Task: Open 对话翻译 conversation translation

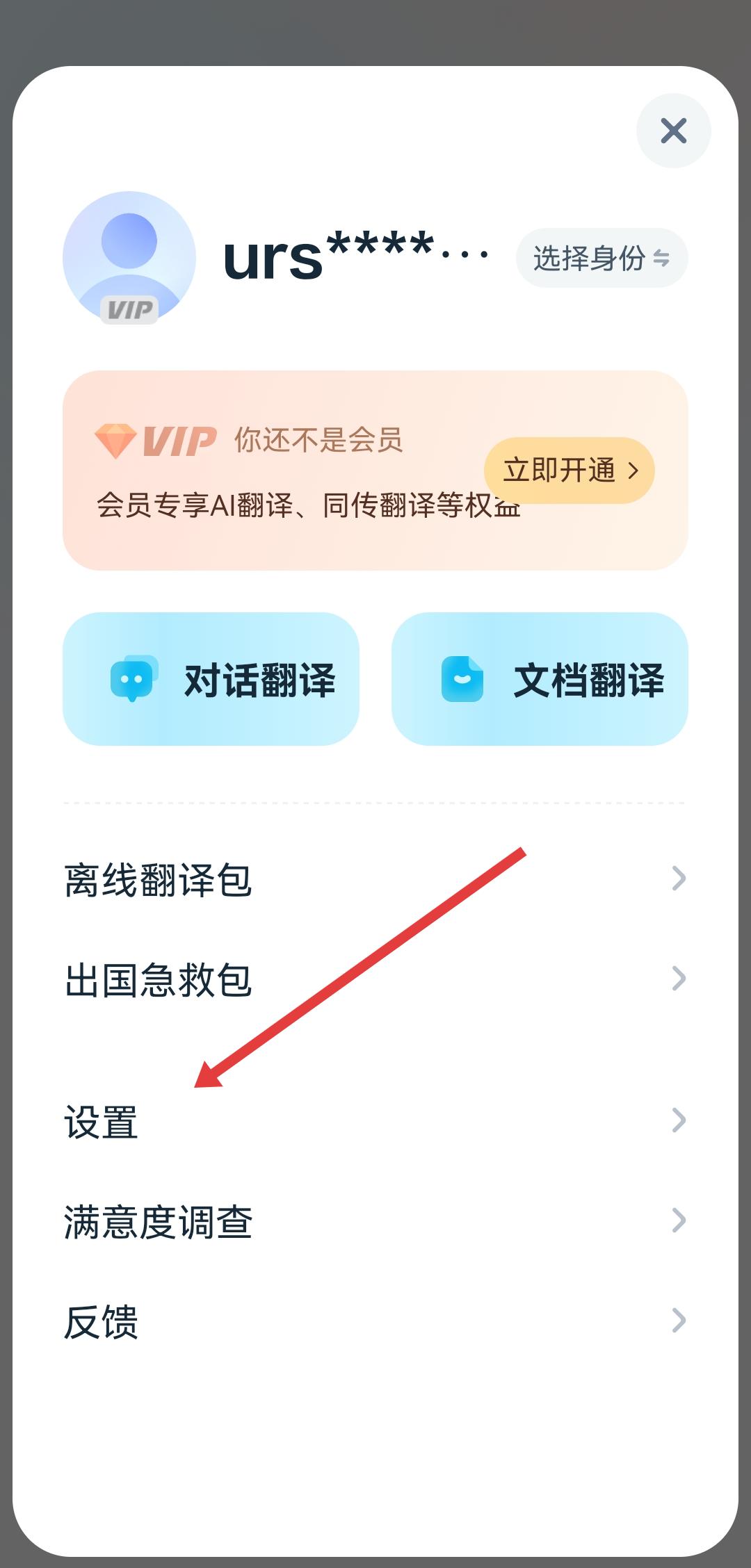Action: pyautogui.click(x=211, y=679)
